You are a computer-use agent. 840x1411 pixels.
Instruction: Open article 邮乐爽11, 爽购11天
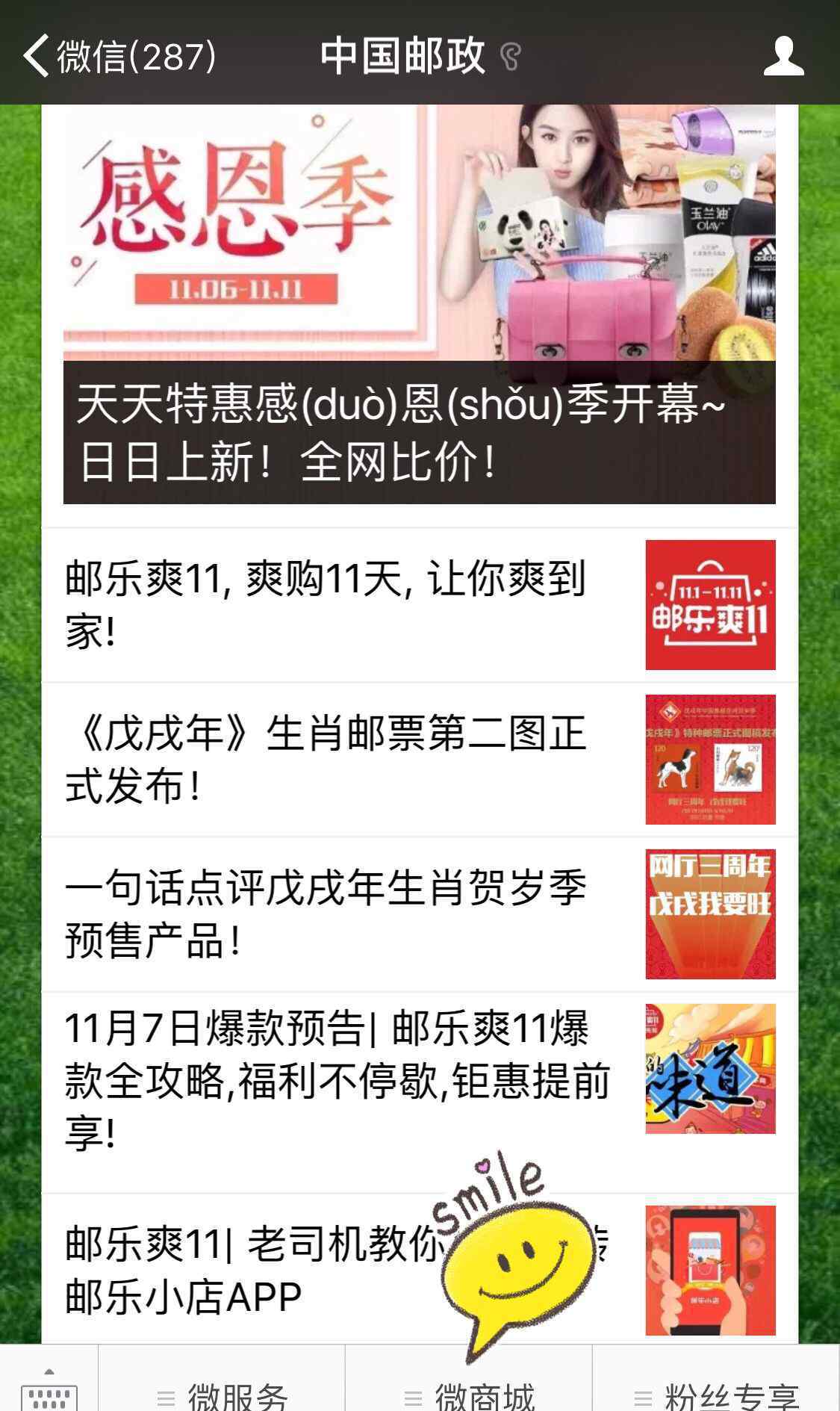pyautogui.click(x=420, y=605)
